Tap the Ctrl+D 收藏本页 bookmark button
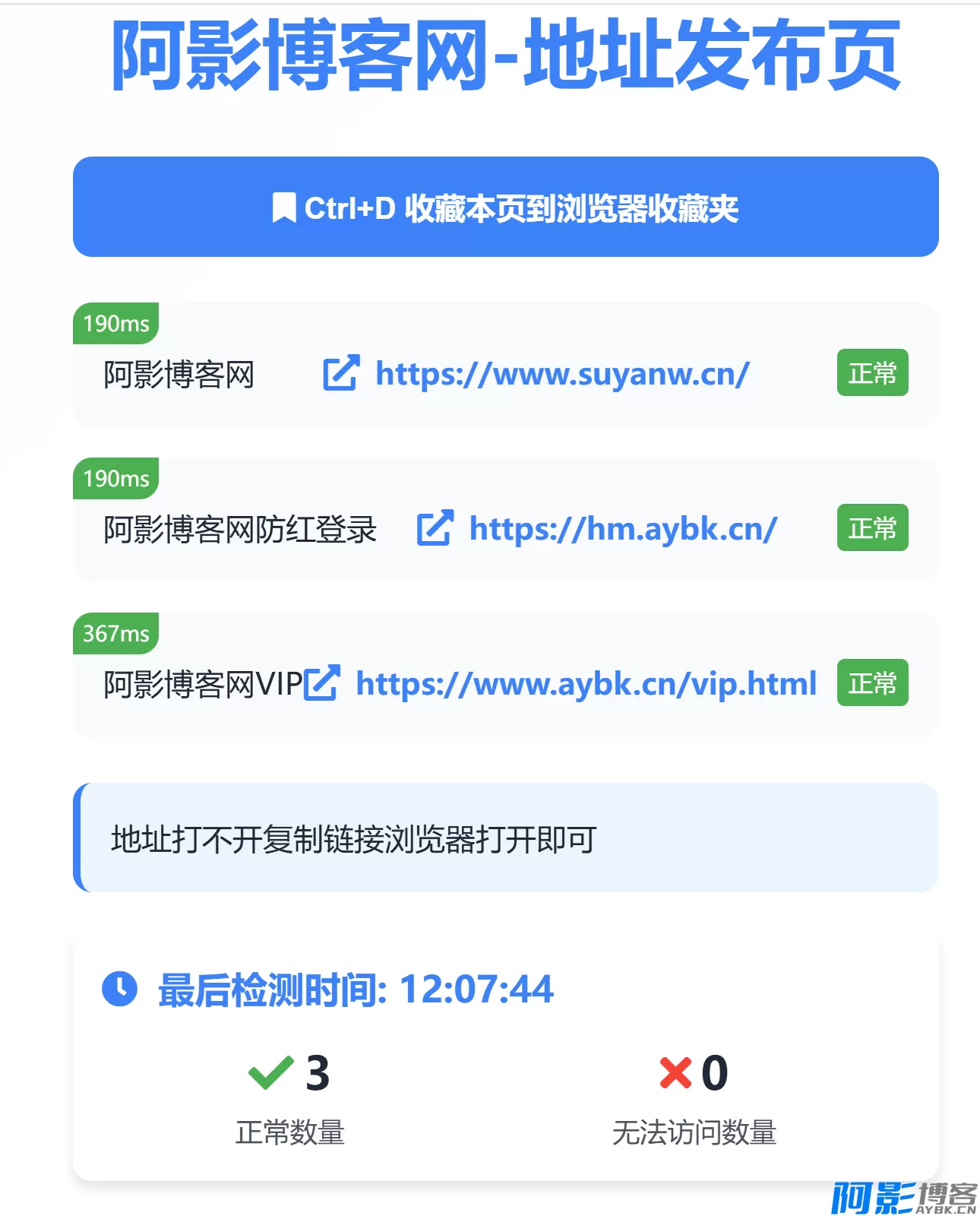The image size is (980, 1216). [505, 207]
